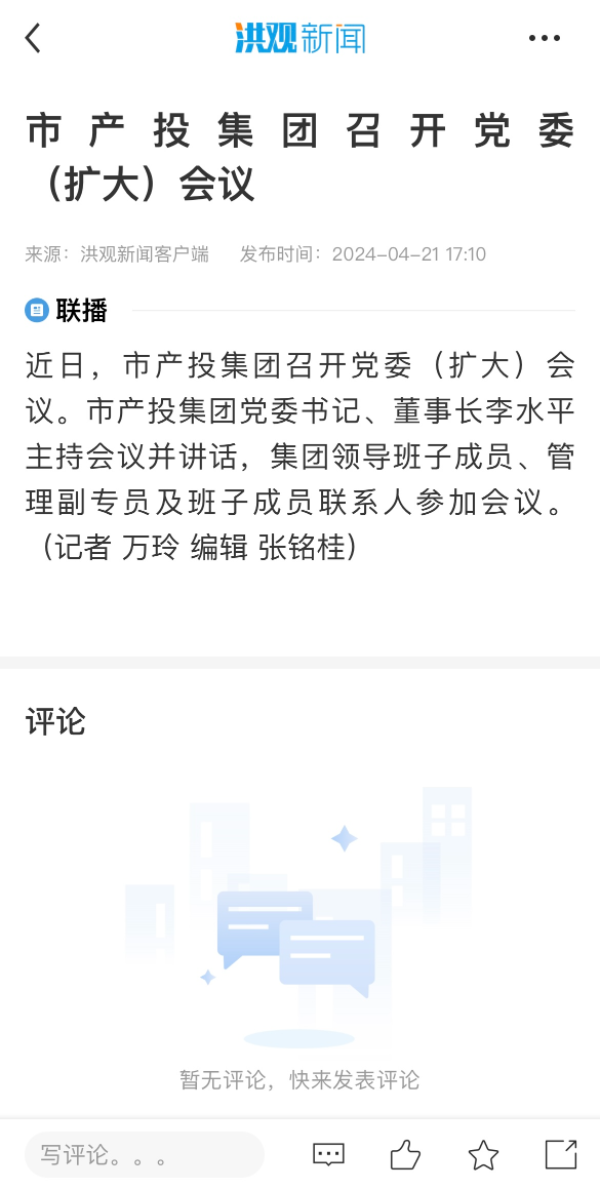
Task: Share this article via the share icon
Action: [561, 1154]
